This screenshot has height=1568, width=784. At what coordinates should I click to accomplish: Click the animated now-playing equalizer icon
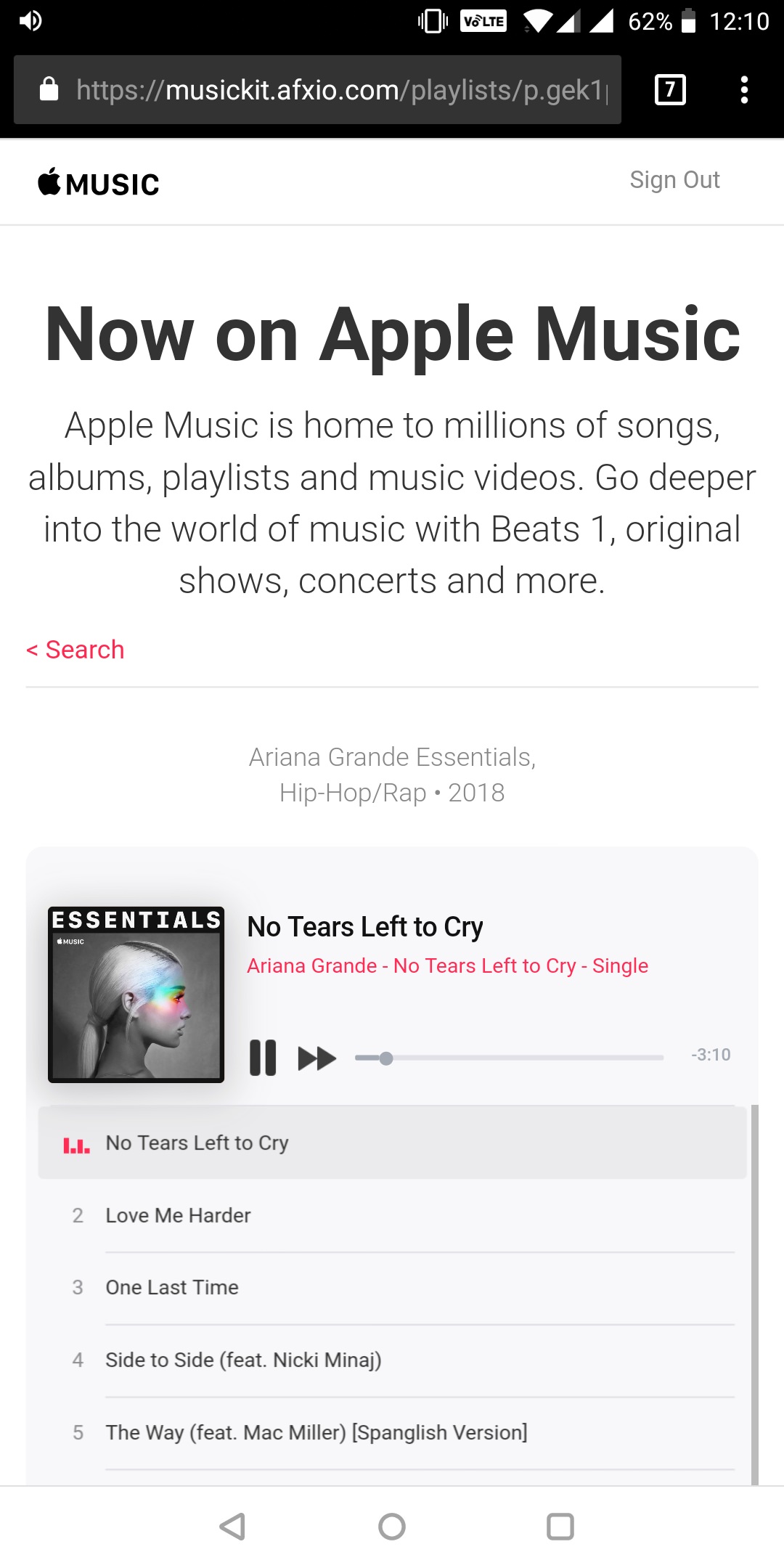(75, 1142)
